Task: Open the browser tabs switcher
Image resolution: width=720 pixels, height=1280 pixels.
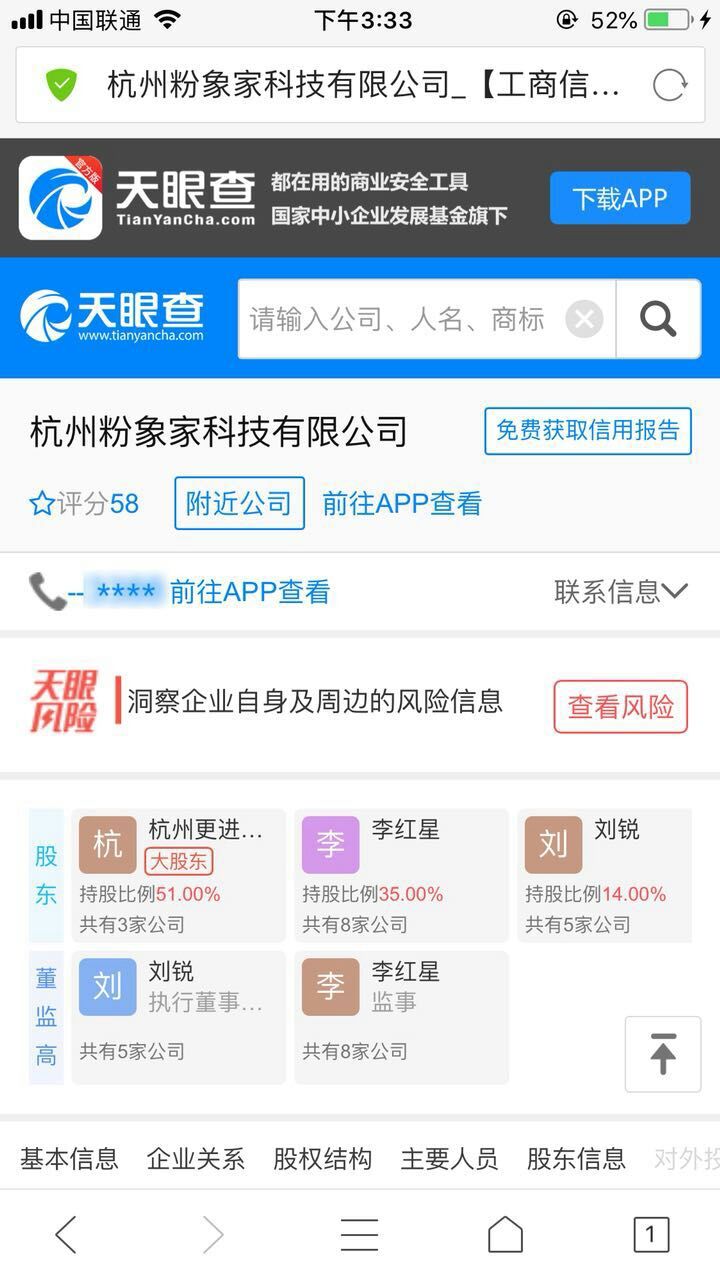Action: point(651,1235)
